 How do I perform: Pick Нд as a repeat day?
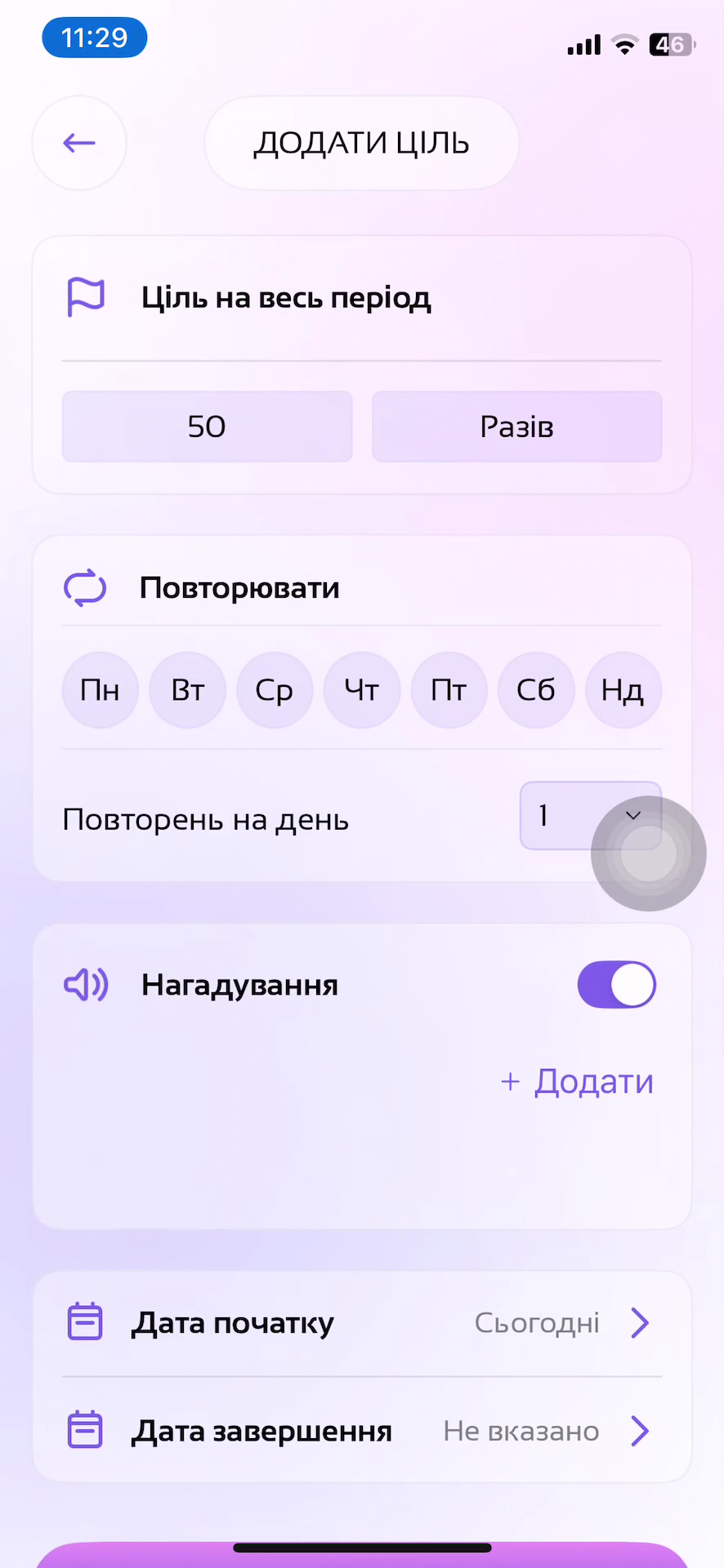[x=623, y=690]
